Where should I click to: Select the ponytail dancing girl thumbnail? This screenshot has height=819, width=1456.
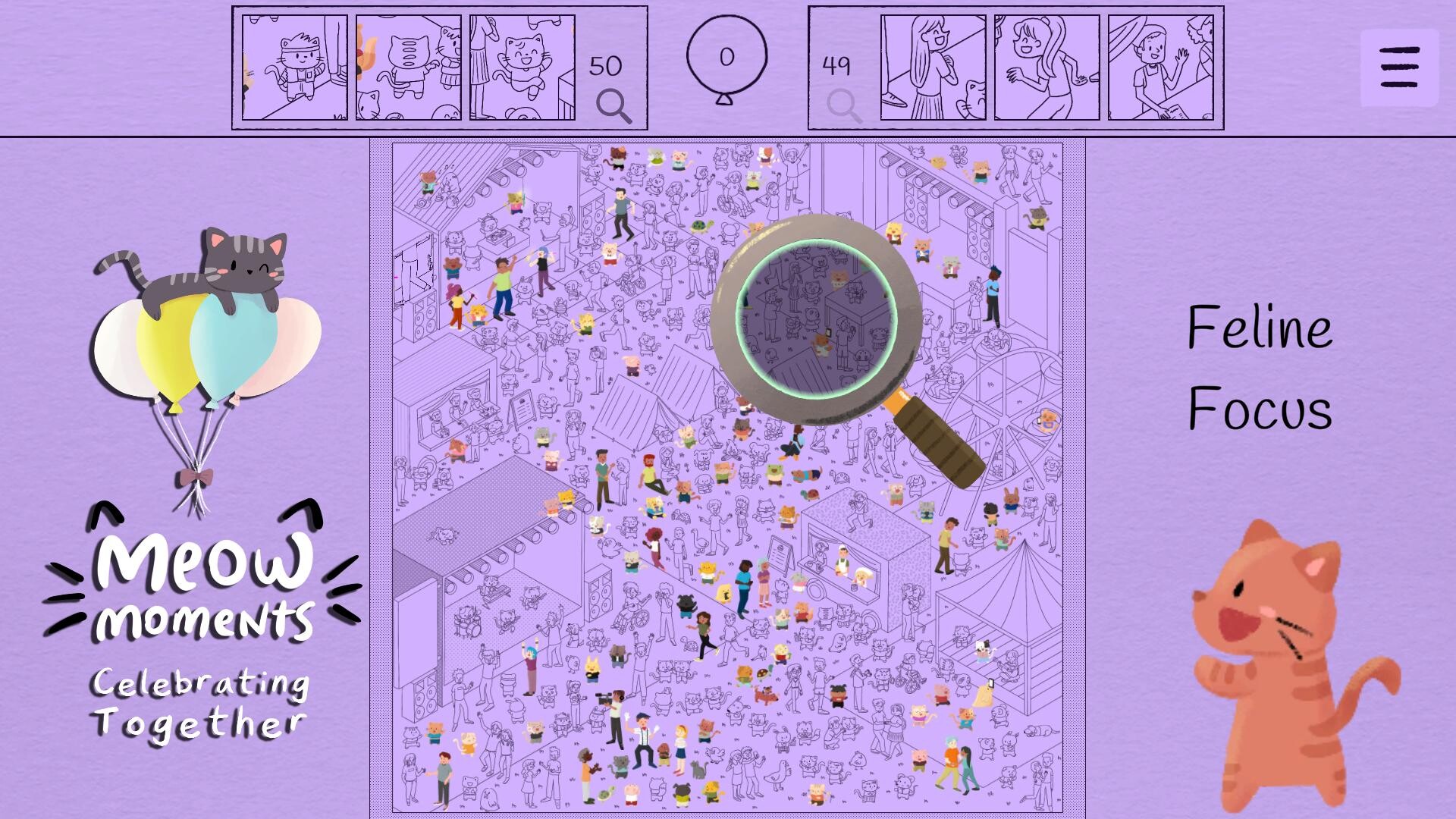click(1046, 67)
